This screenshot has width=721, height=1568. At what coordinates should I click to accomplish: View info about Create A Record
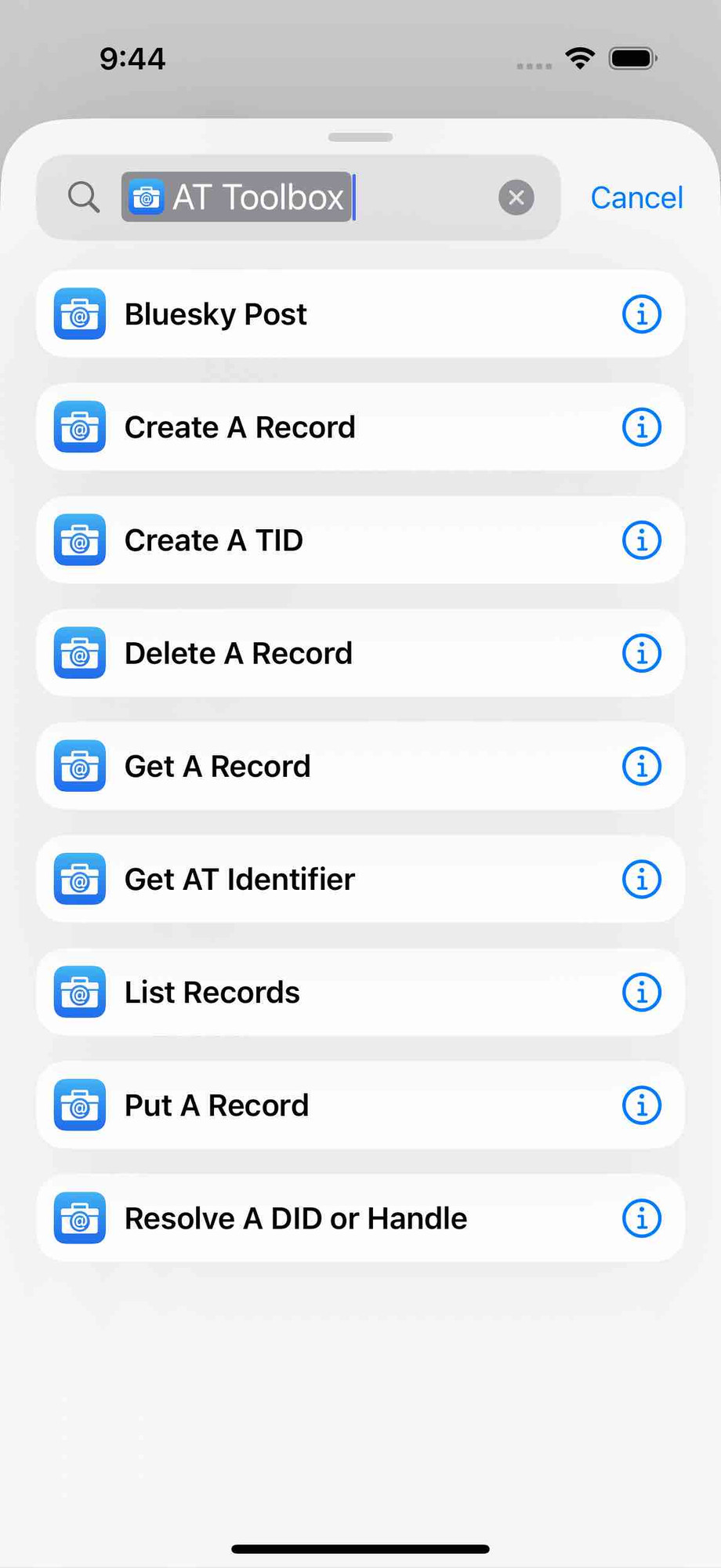pos(641,427)
